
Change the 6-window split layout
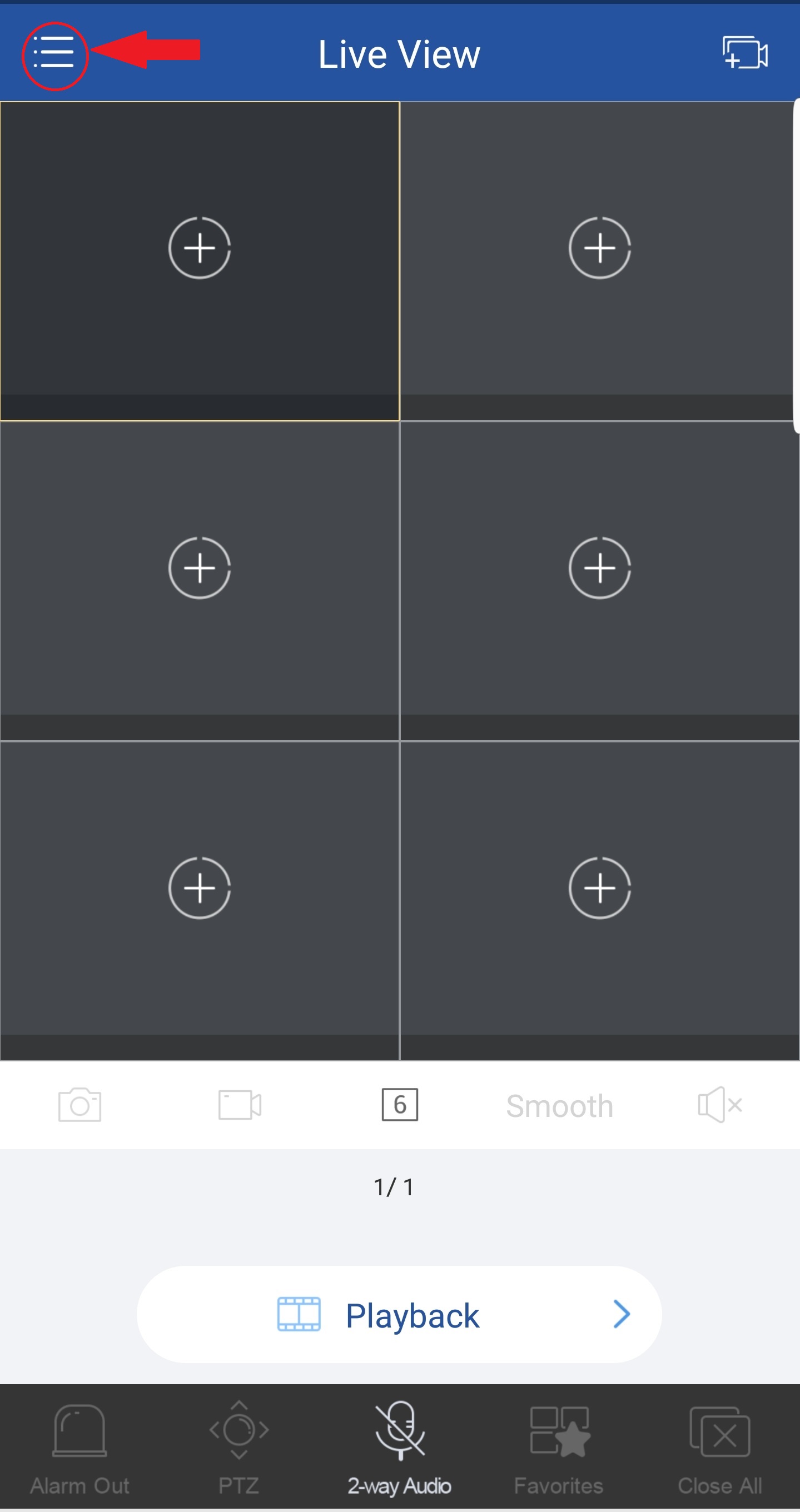point(399,1105)
